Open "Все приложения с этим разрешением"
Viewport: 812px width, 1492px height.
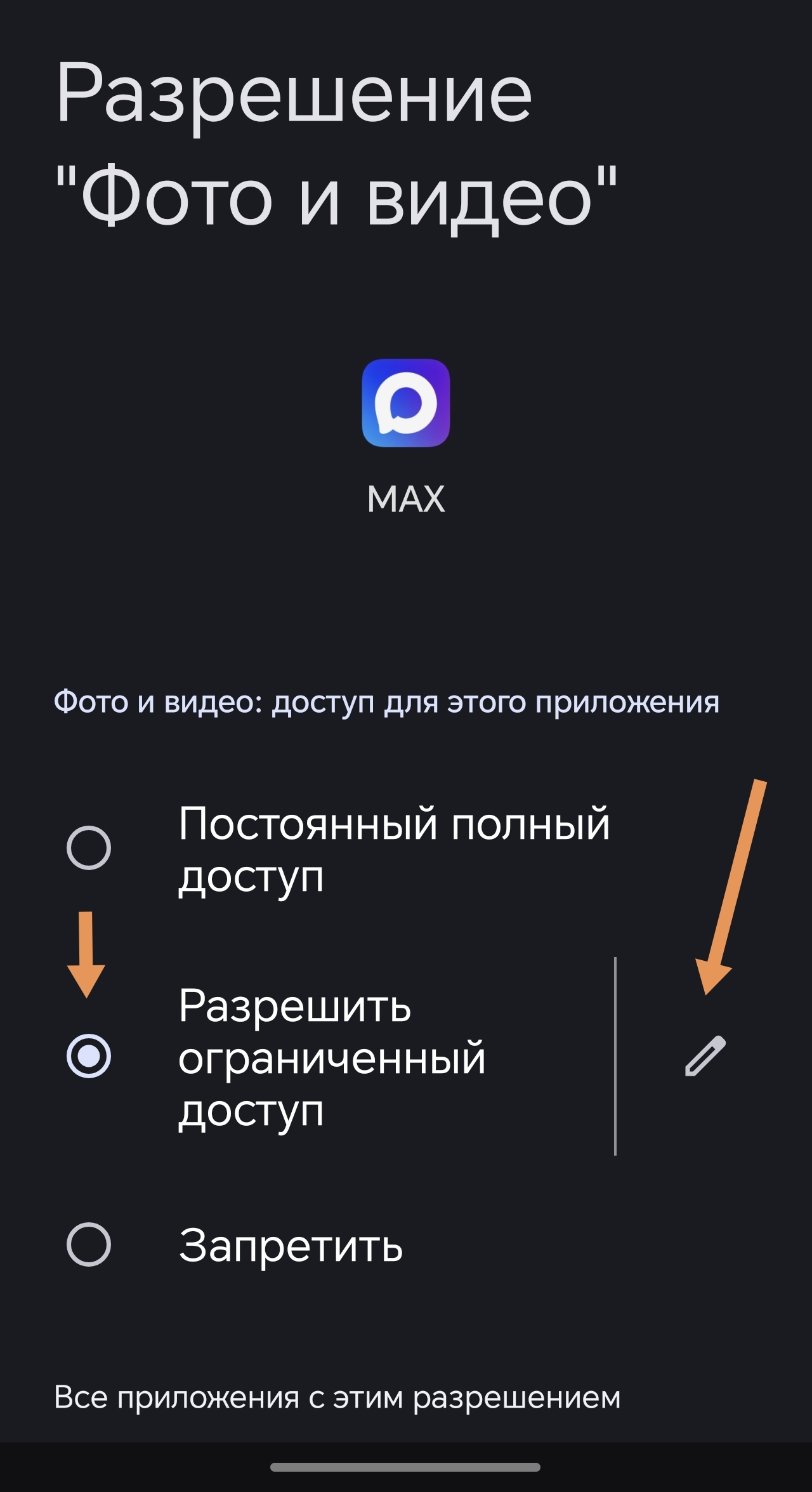tap(337, 1397)
